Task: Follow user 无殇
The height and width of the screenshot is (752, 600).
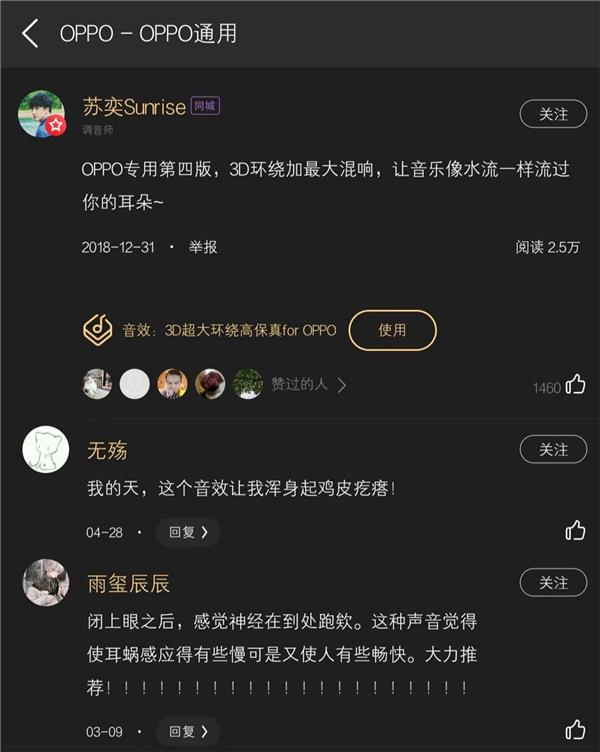Action: pyautogui.click(x=553, y=450)
